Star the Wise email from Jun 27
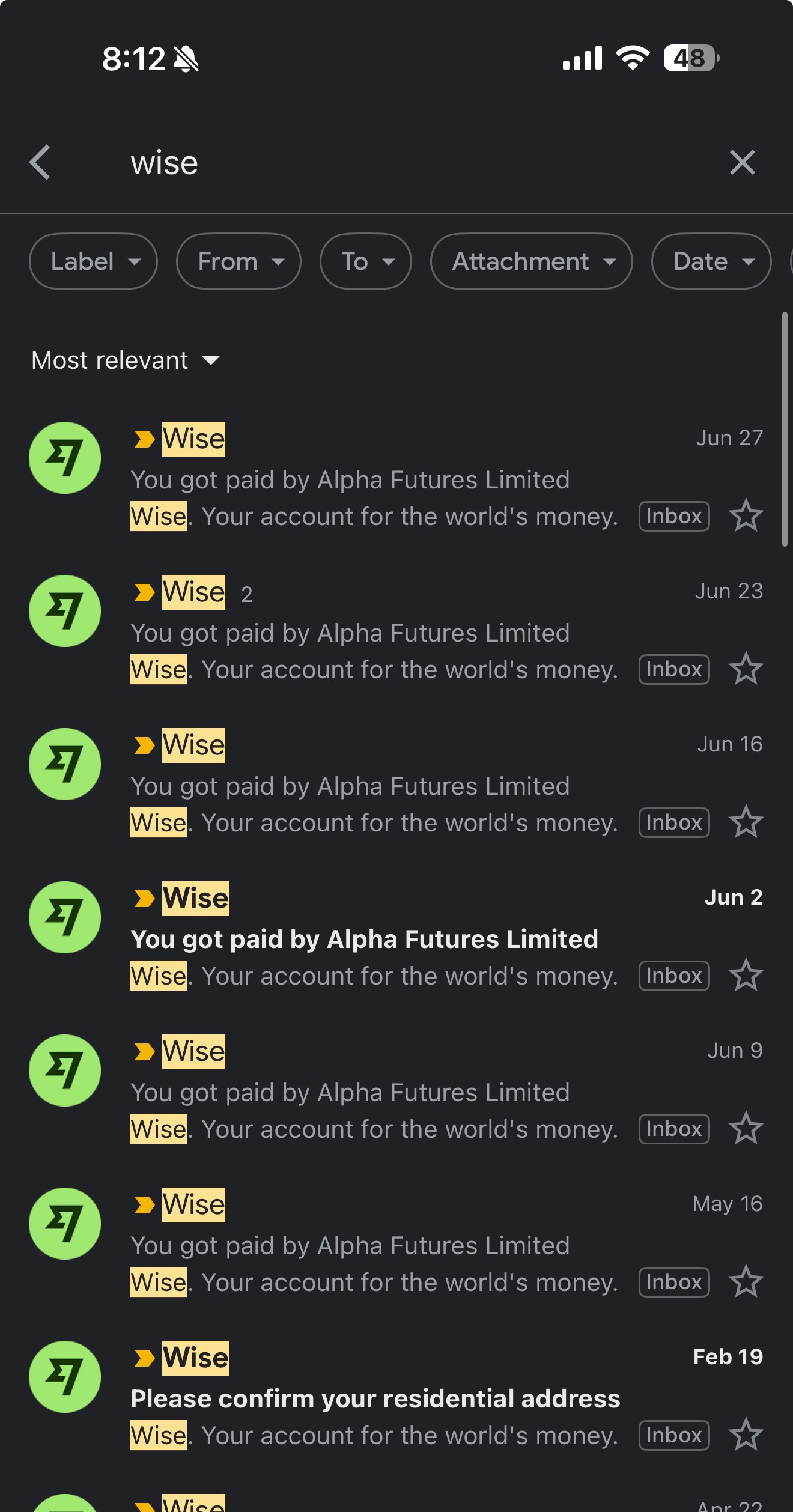793x1512 pixels. 746,515
